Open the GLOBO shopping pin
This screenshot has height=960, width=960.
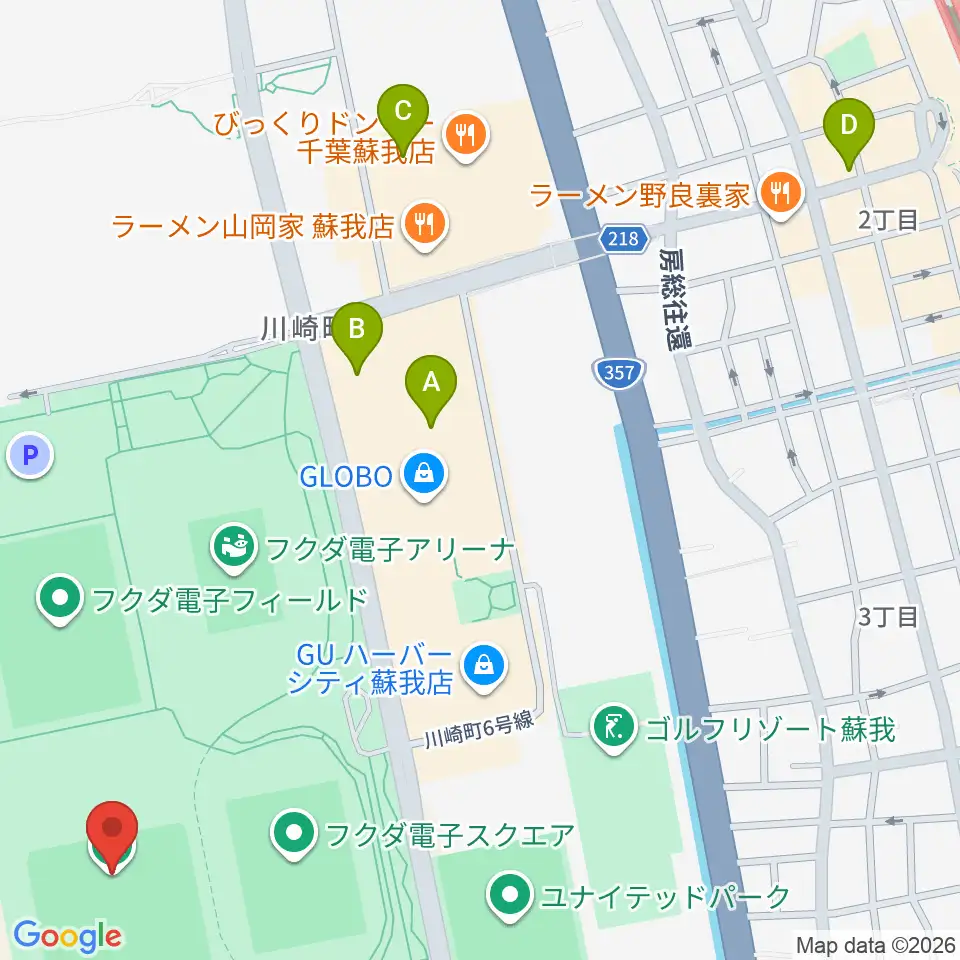click(x=424, y=476)
